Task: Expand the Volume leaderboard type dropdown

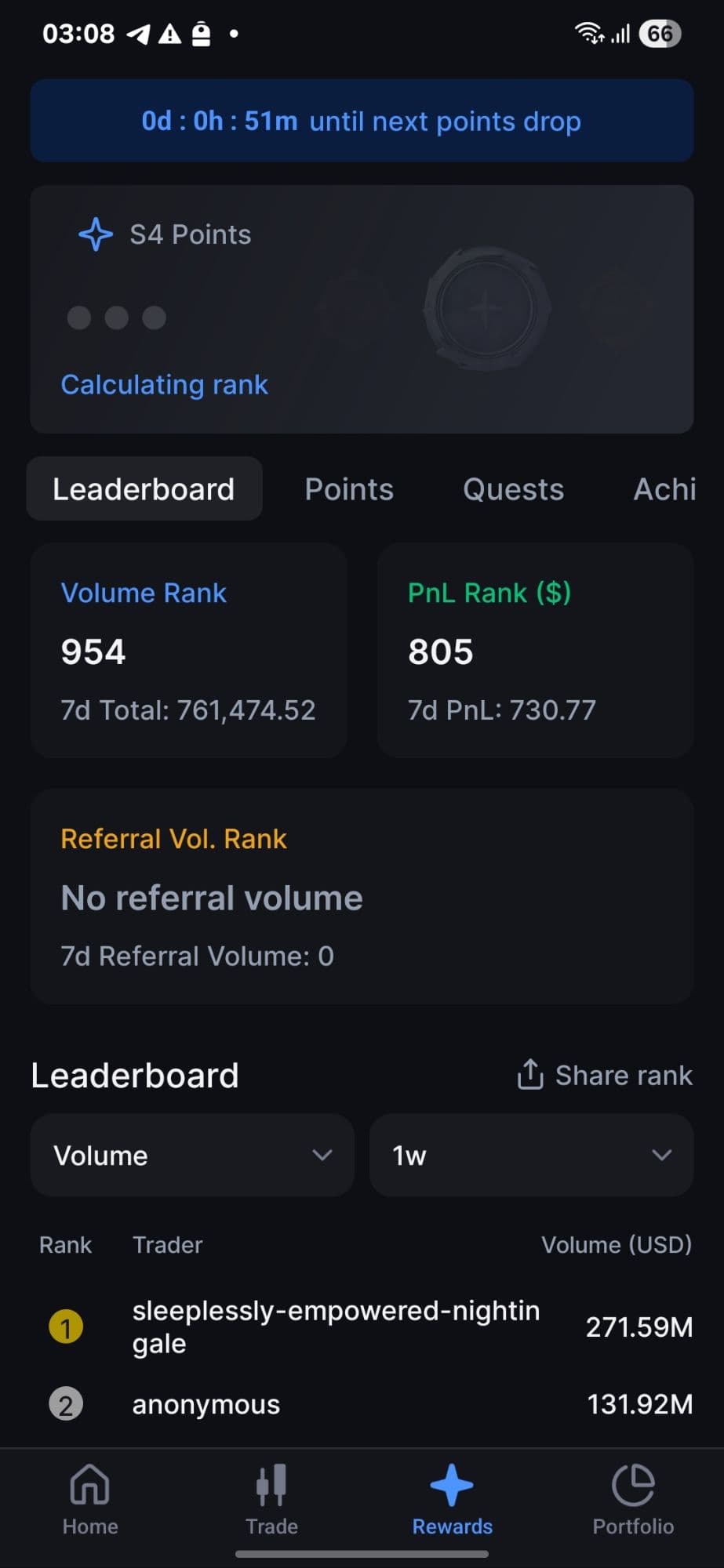Action: 192,1155
